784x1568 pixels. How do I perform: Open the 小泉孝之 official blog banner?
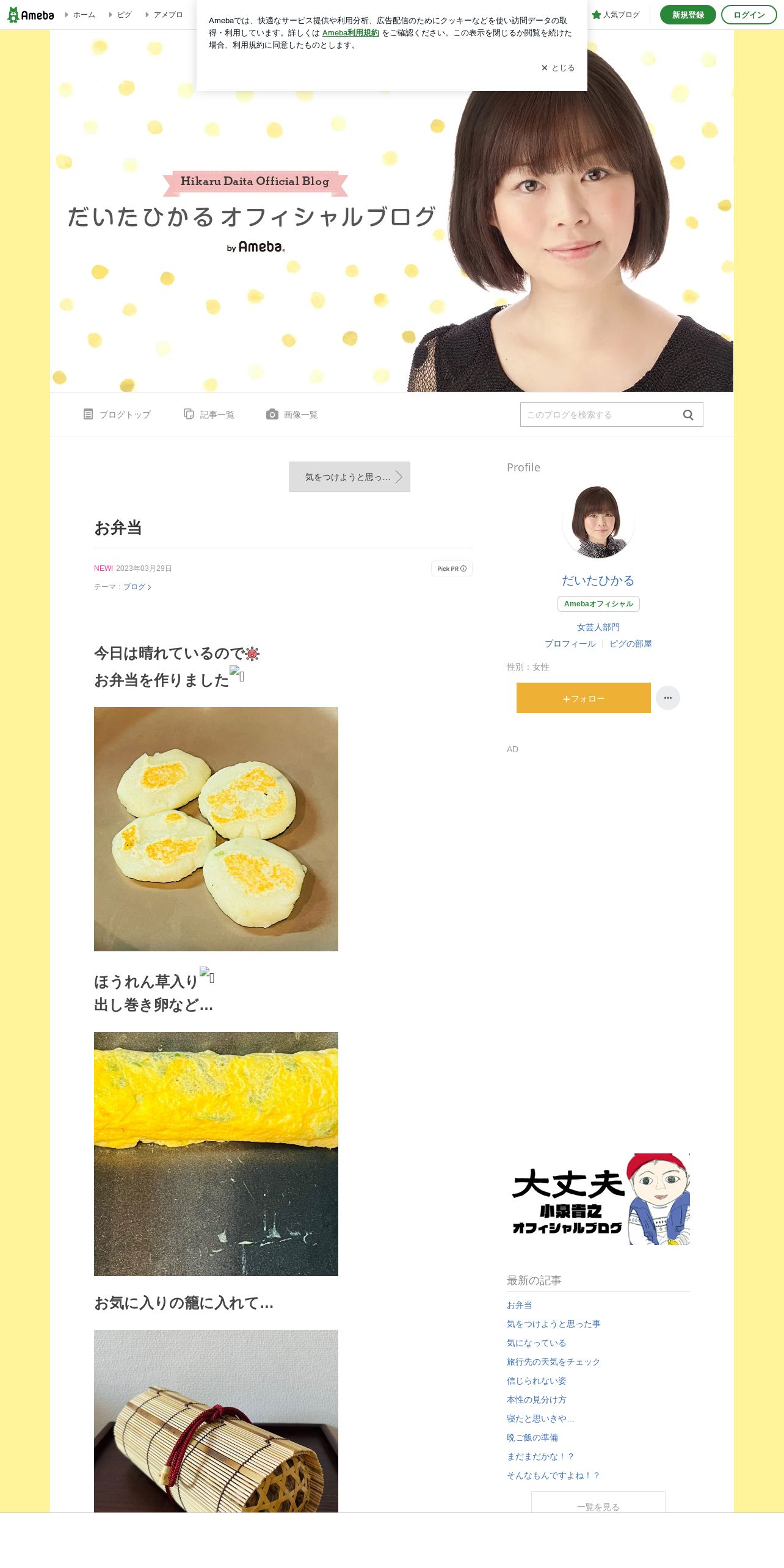(x=598, y=1199)
